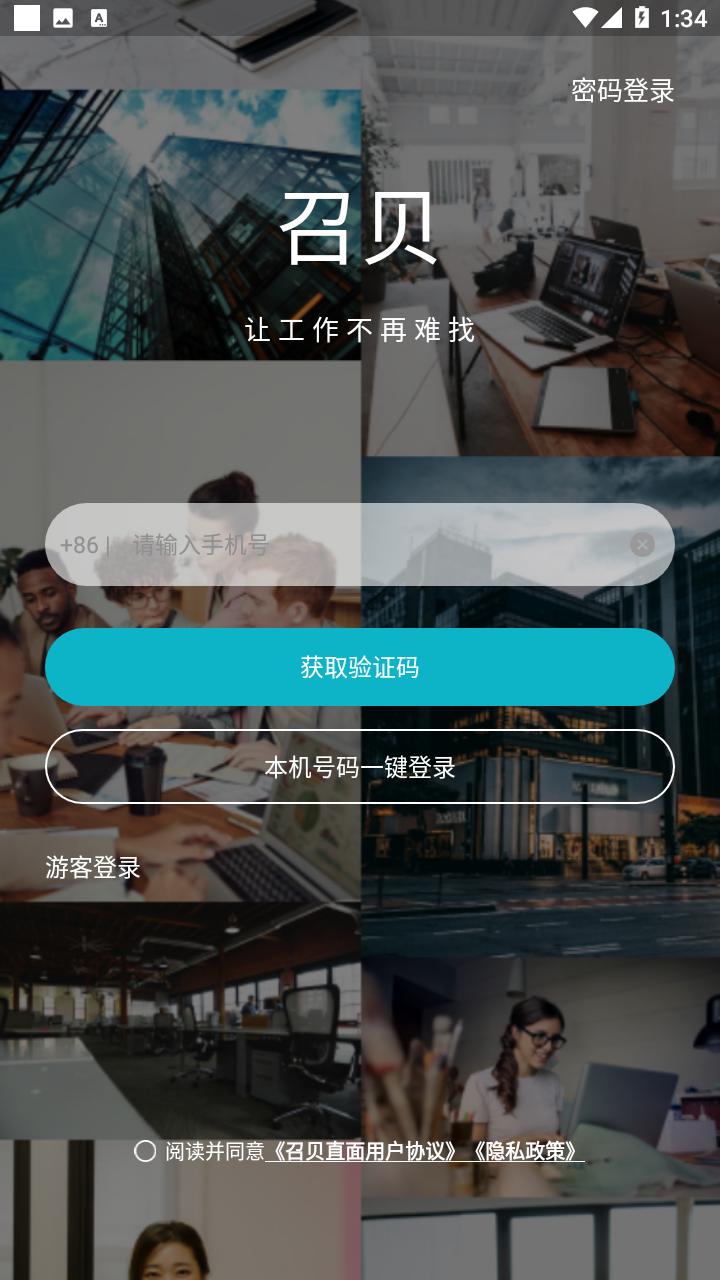720x1280 pixels.
Task: Tap 获取验证码 to get verification code
Action: [360, 667]
